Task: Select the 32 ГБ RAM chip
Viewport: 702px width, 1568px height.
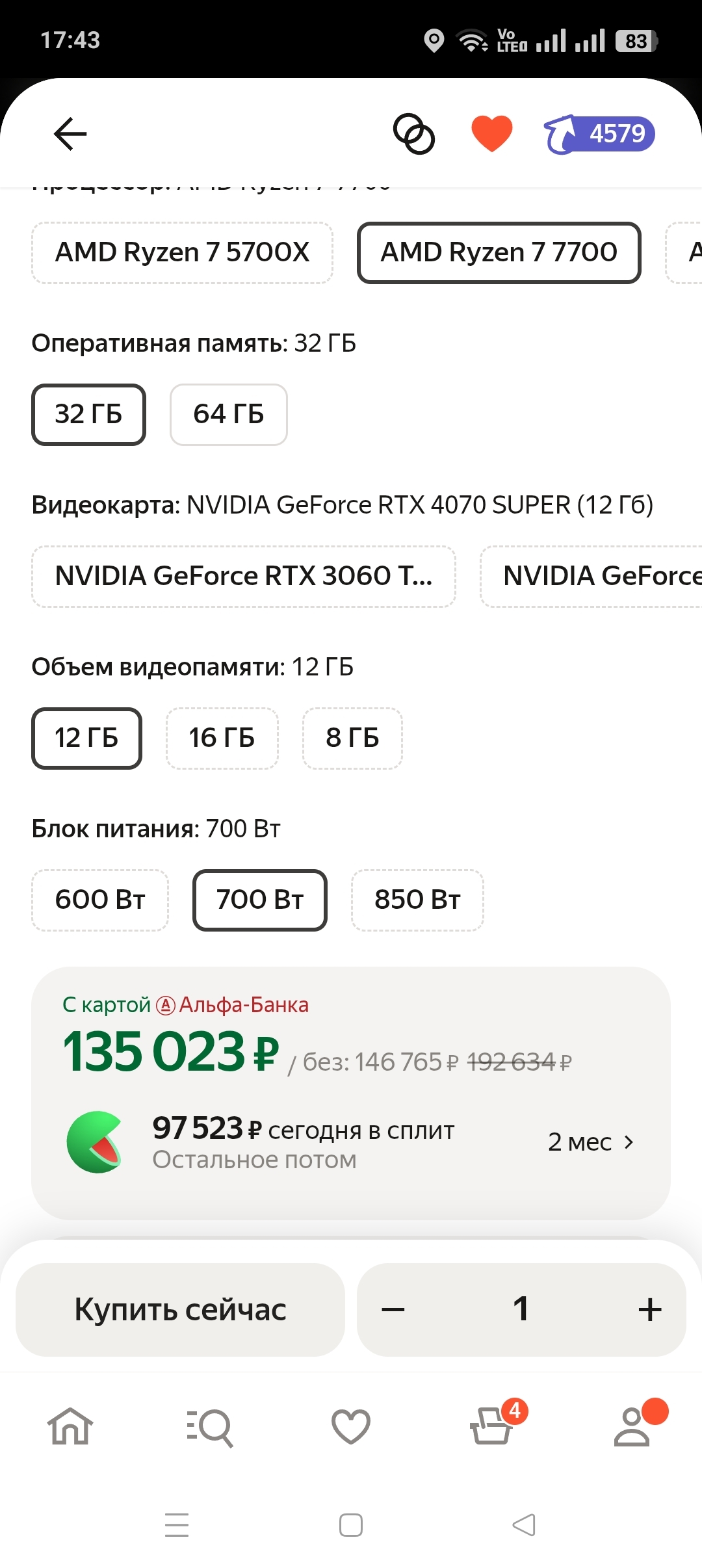Action: pos(88,415)
